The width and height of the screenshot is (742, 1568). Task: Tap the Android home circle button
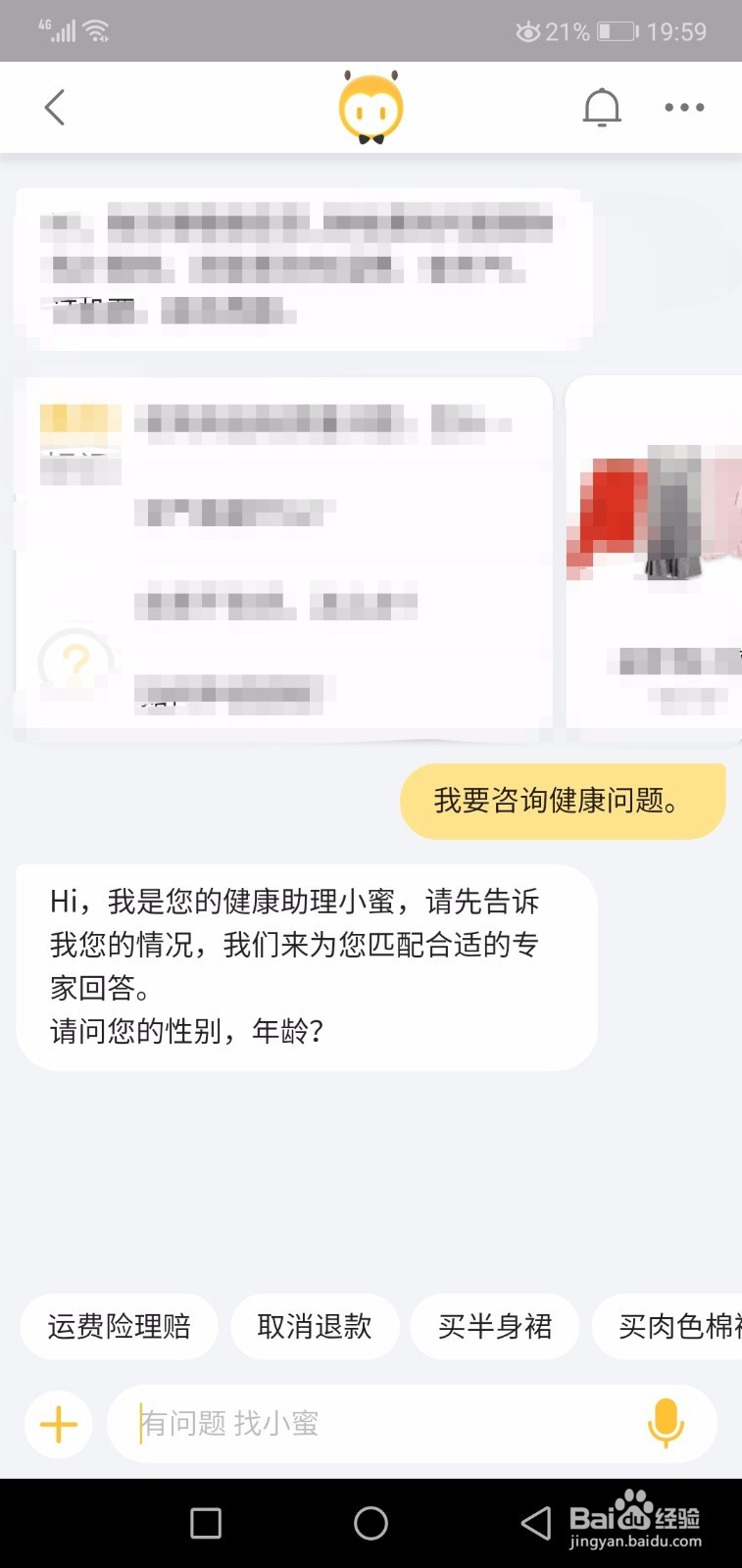(371, 1523)
